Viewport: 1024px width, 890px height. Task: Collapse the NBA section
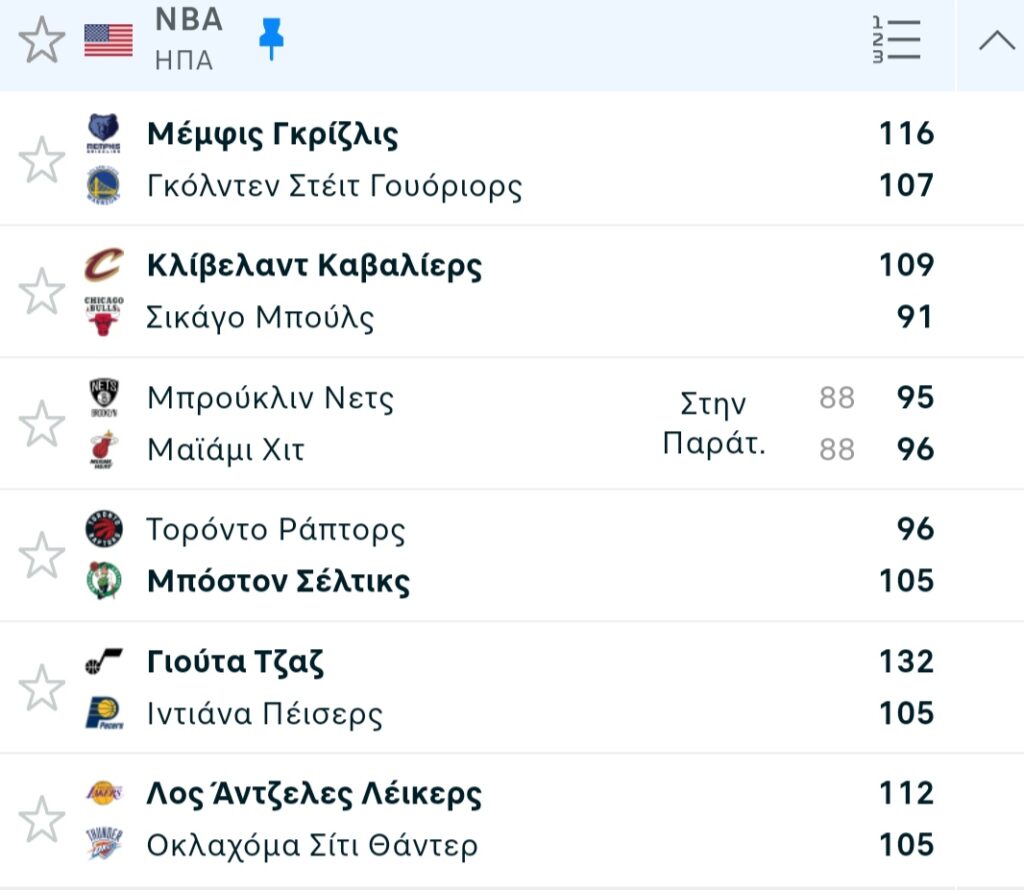[995, 41]
